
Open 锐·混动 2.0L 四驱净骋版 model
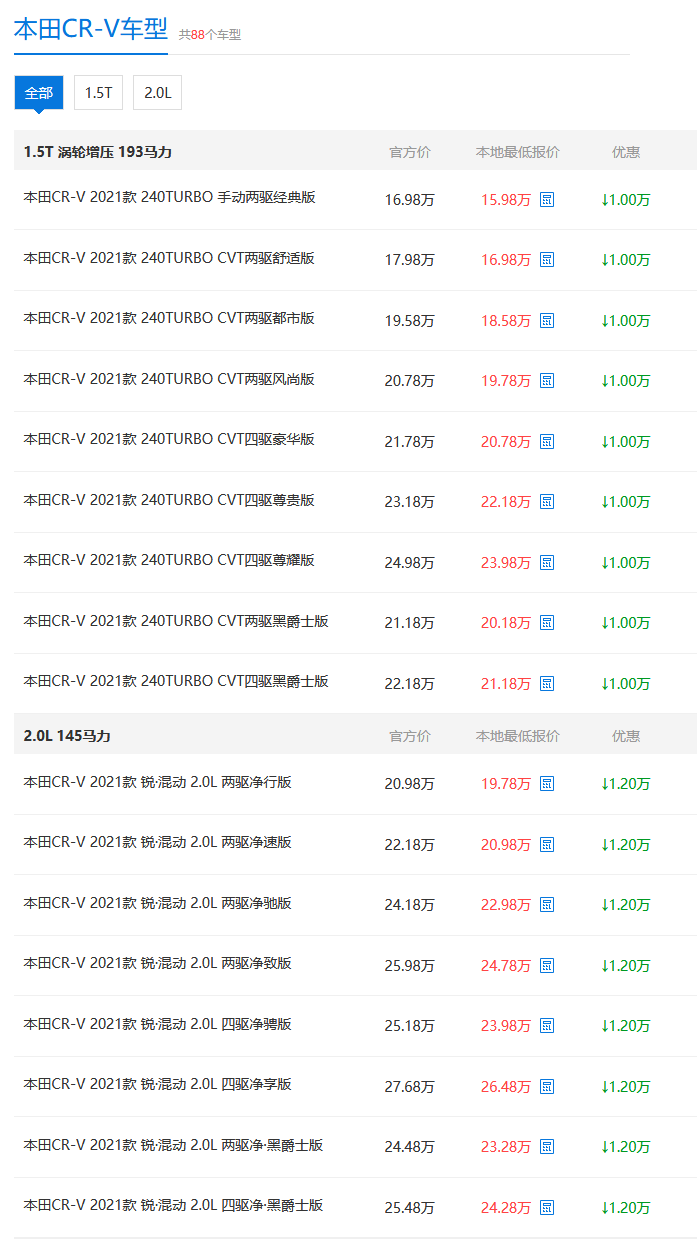158,1025
